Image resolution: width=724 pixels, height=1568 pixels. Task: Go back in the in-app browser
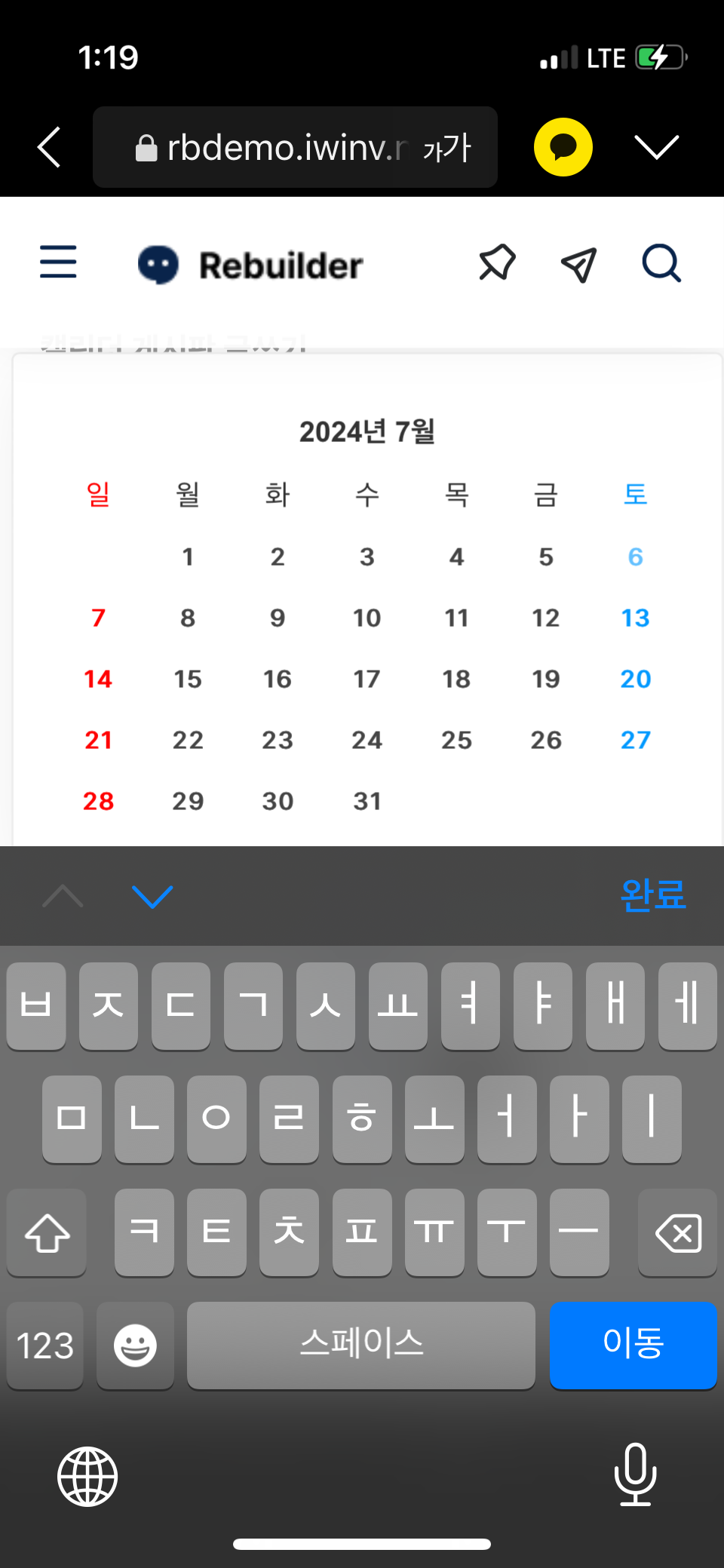[50, 147]
